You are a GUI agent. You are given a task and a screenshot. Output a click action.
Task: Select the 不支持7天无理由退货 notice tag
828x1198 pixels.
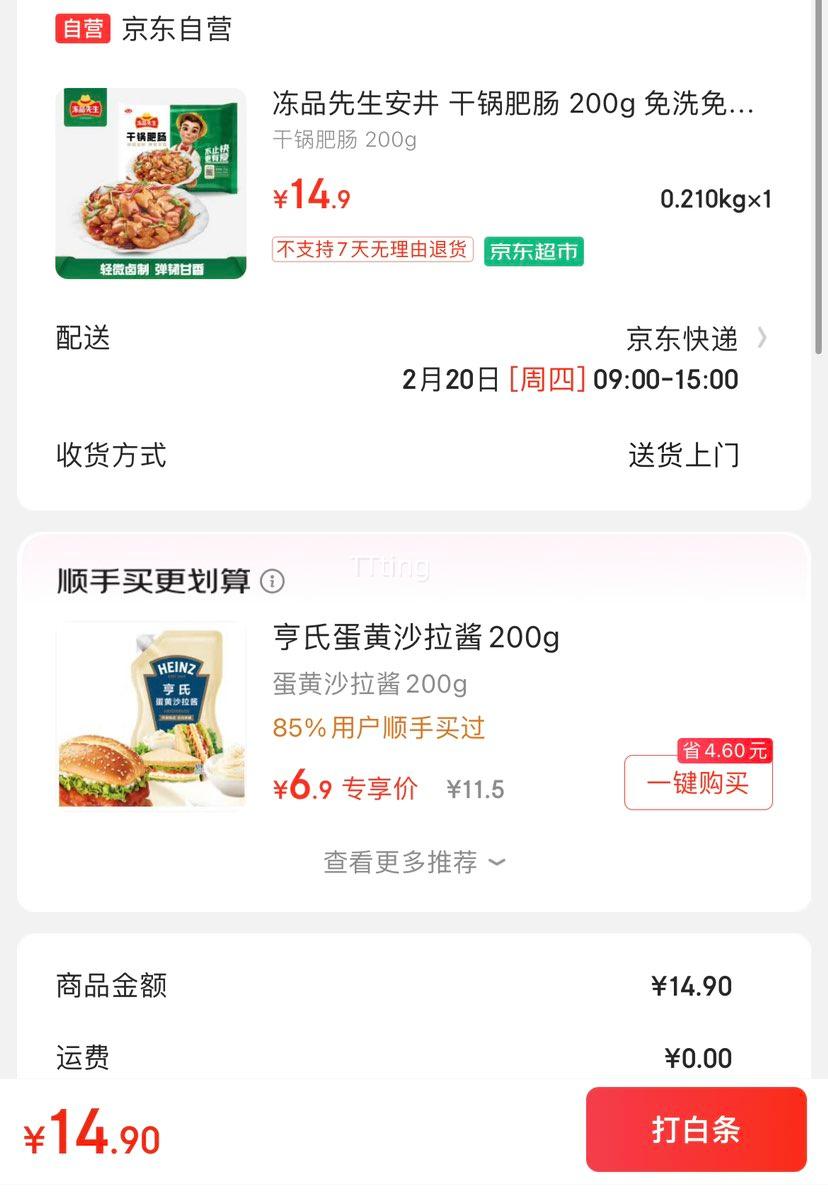click(371, 252)
